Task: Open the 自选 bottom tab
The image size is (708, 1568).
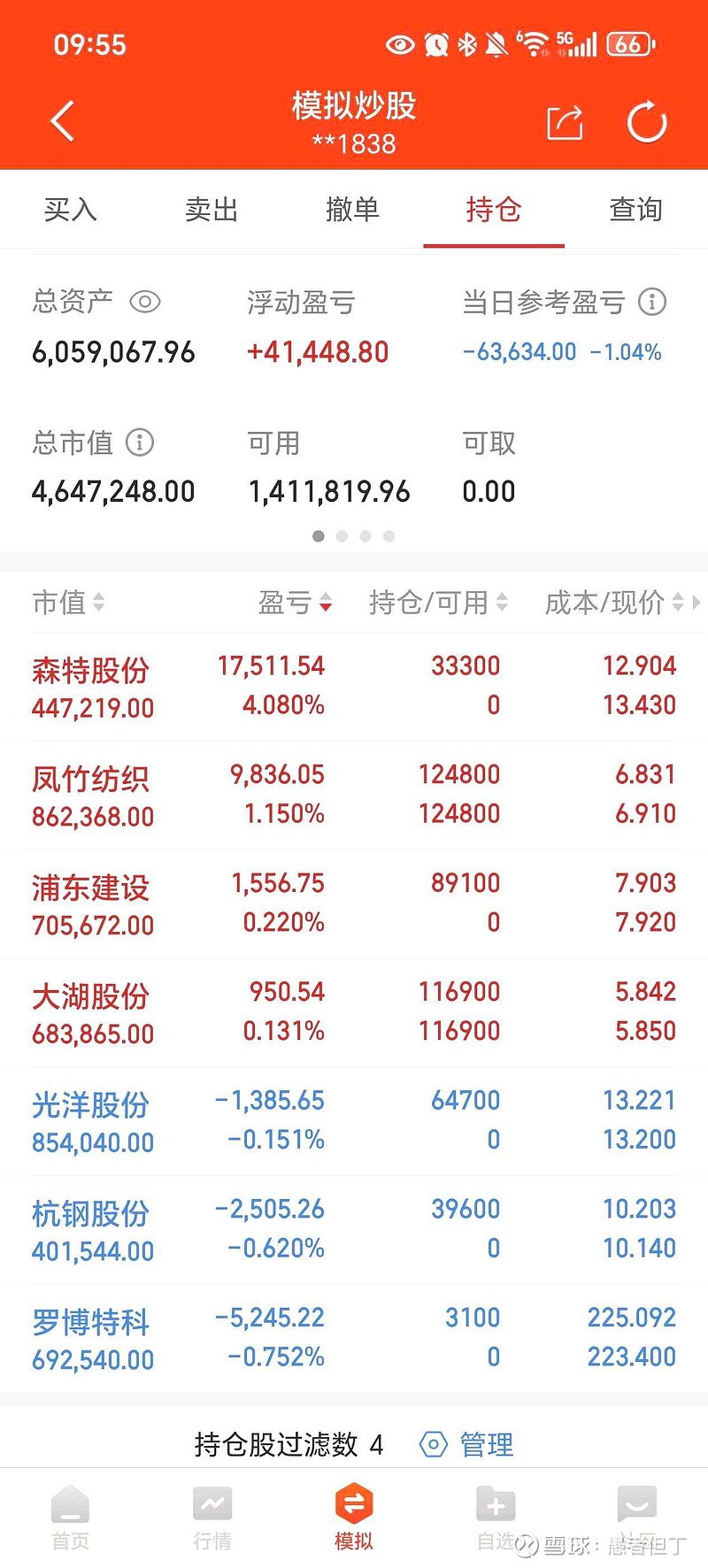Action: coord(496,1517)
